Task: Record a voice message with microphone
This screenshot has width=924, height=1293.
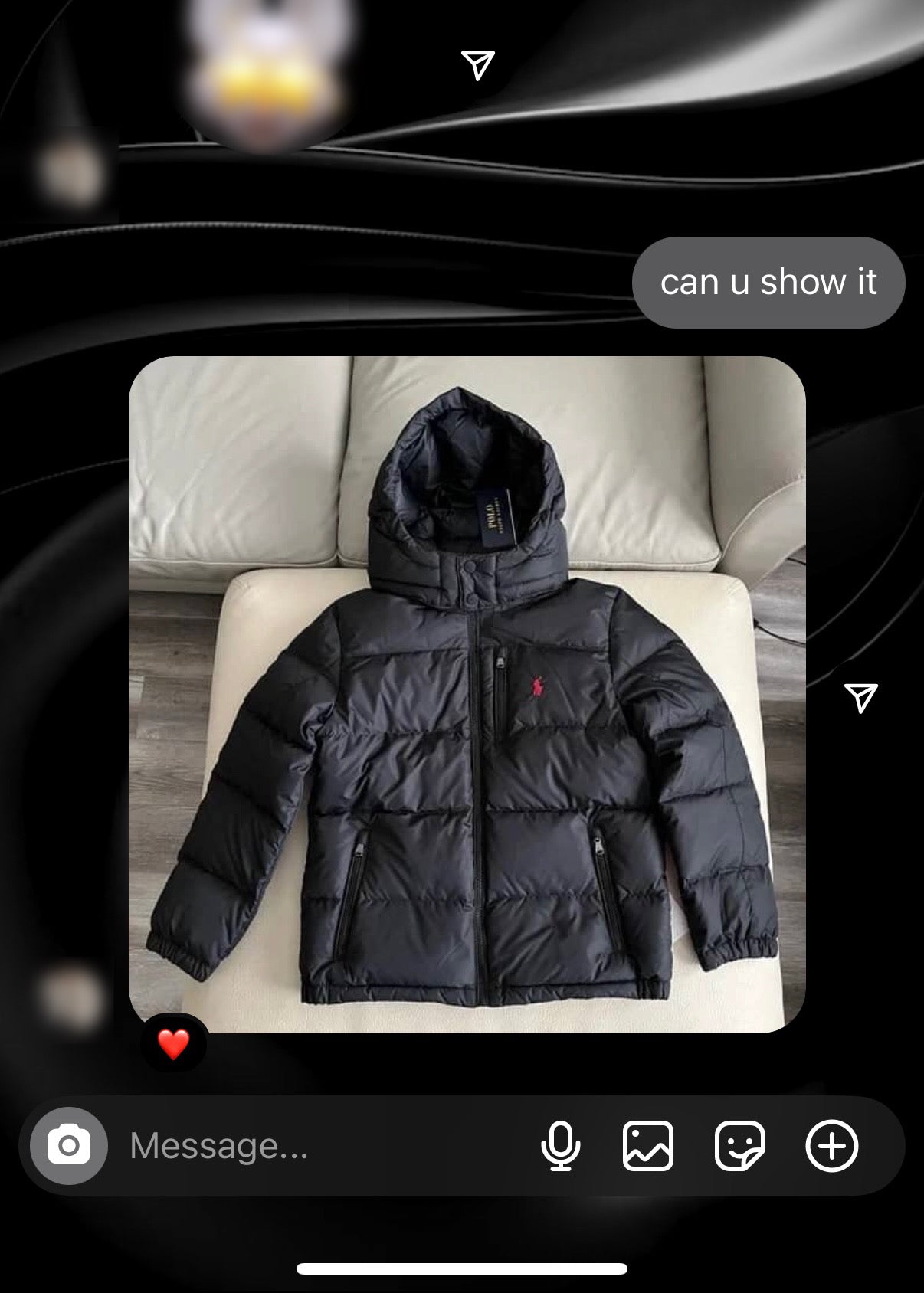Action: tap(561, 1146)
